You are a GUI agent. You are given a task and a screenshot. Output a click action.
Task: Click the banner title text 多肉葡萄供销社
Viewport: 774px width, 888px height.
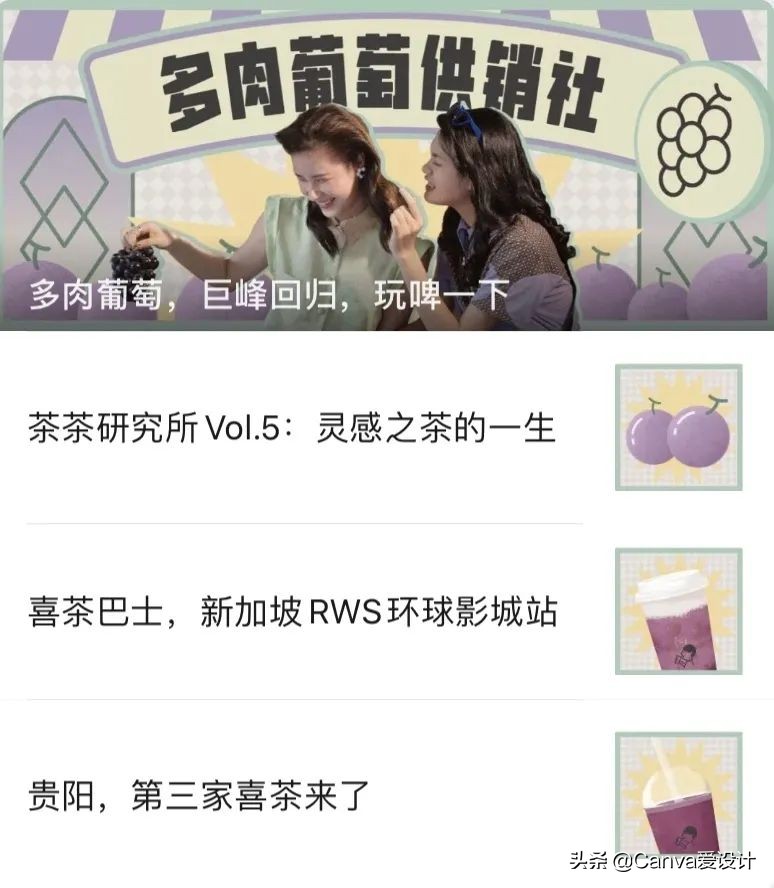(x=380, y=80)
